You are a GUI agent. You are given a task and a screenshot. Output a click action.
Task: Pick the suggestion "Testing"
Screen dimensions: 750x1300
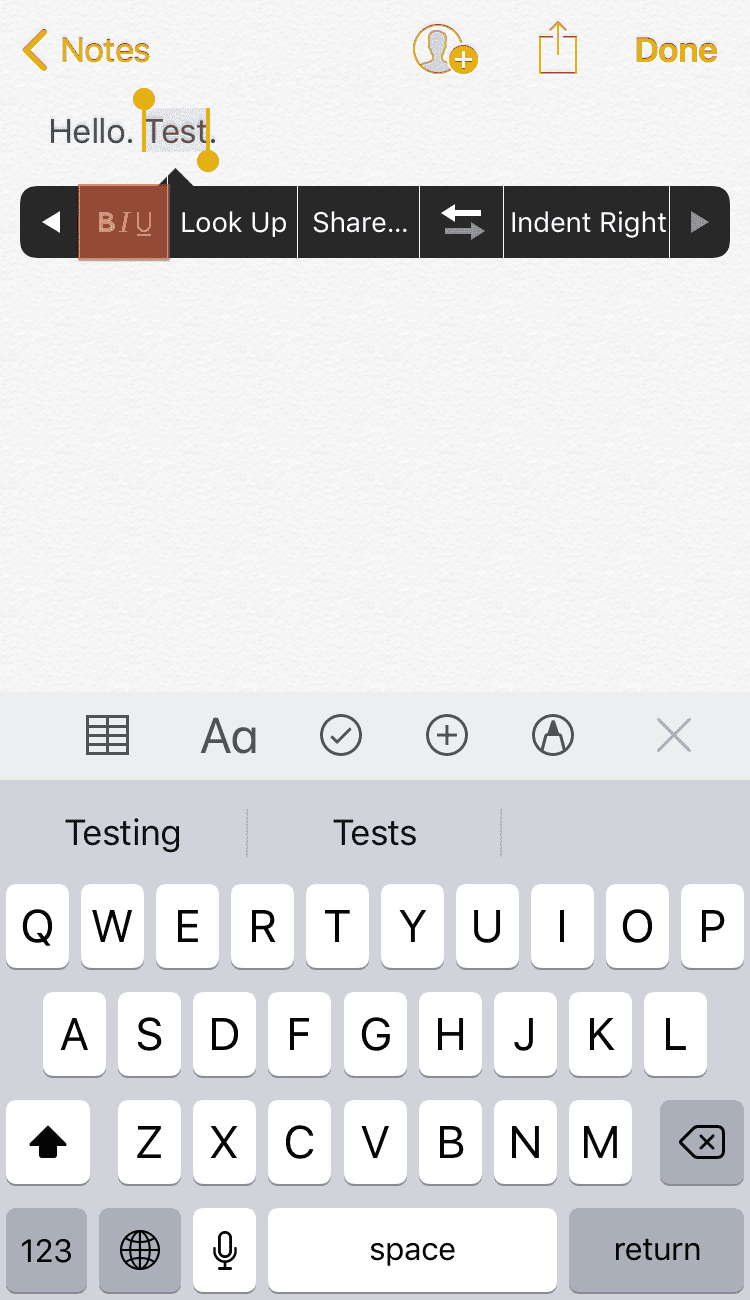click(123, 832)
